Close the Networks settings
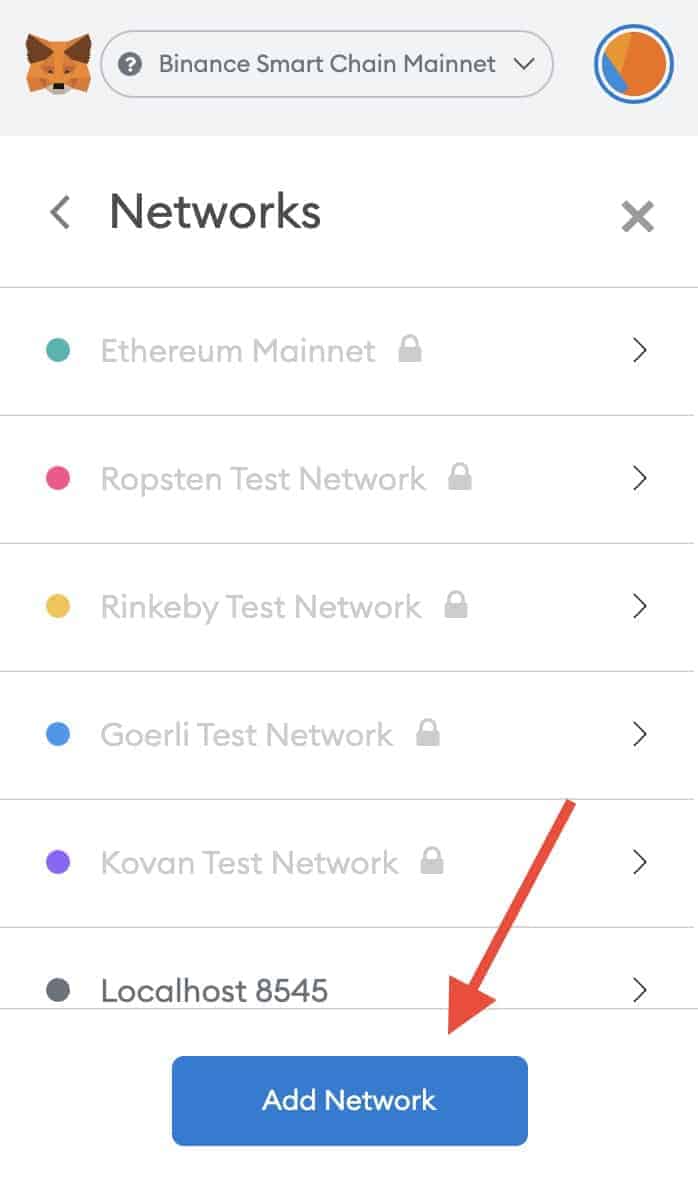The width and height of the screenshot is (698, 1180). point(637,217)
